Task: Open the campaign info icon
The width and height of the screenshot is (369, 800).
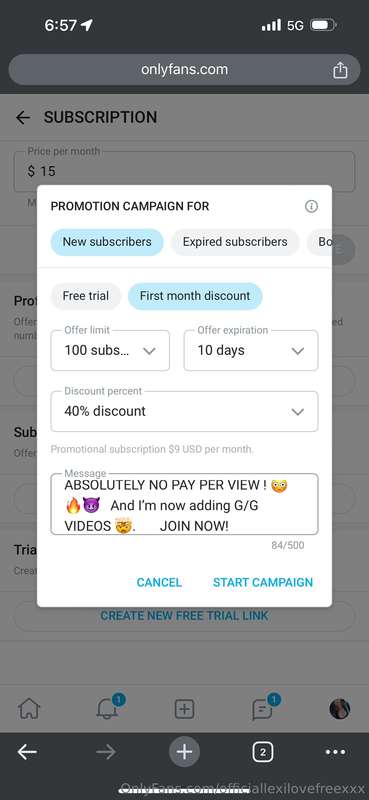Action: [311, 206]
